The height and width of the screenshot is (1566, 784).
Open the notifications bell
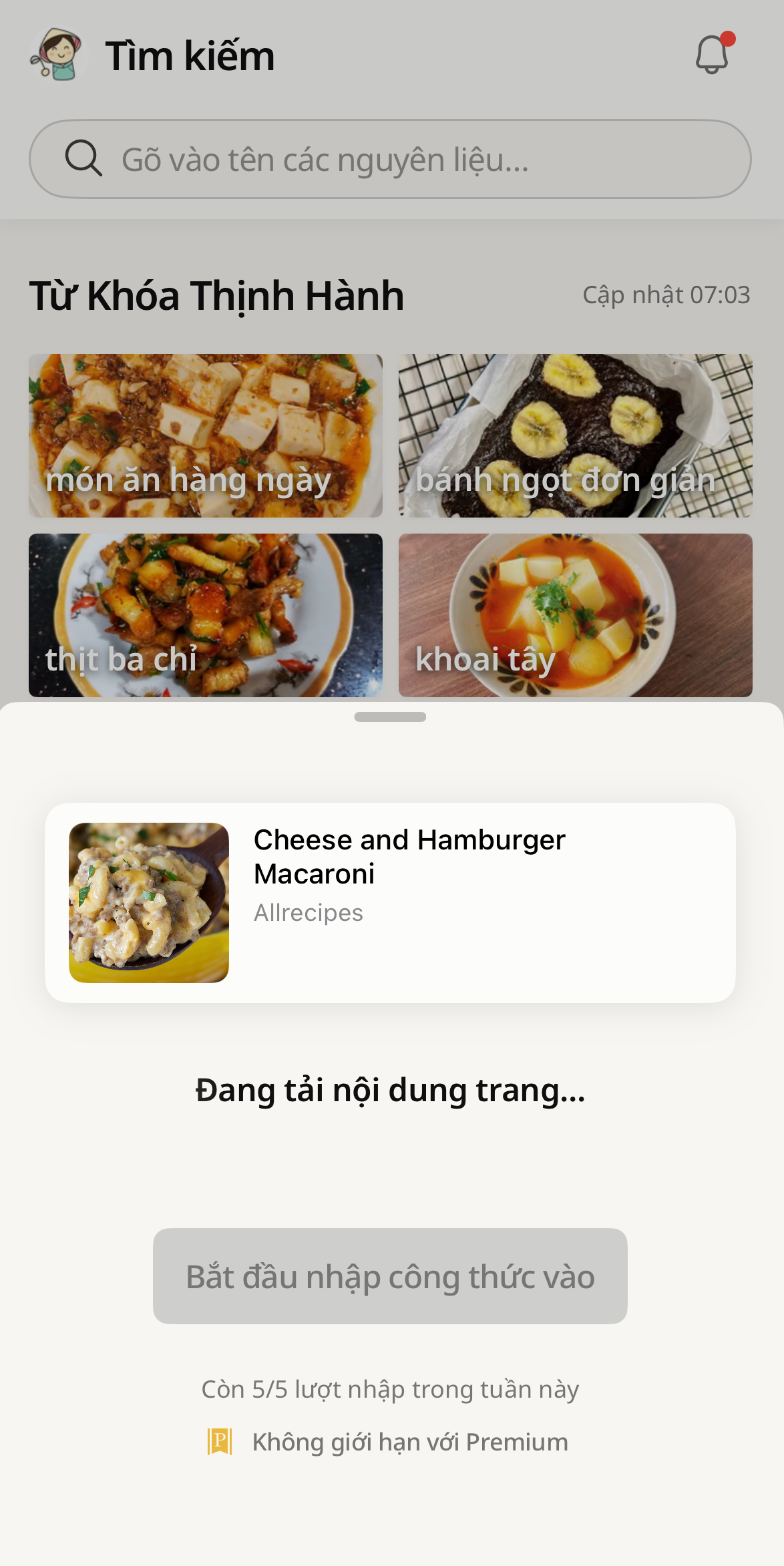point(712,55)
